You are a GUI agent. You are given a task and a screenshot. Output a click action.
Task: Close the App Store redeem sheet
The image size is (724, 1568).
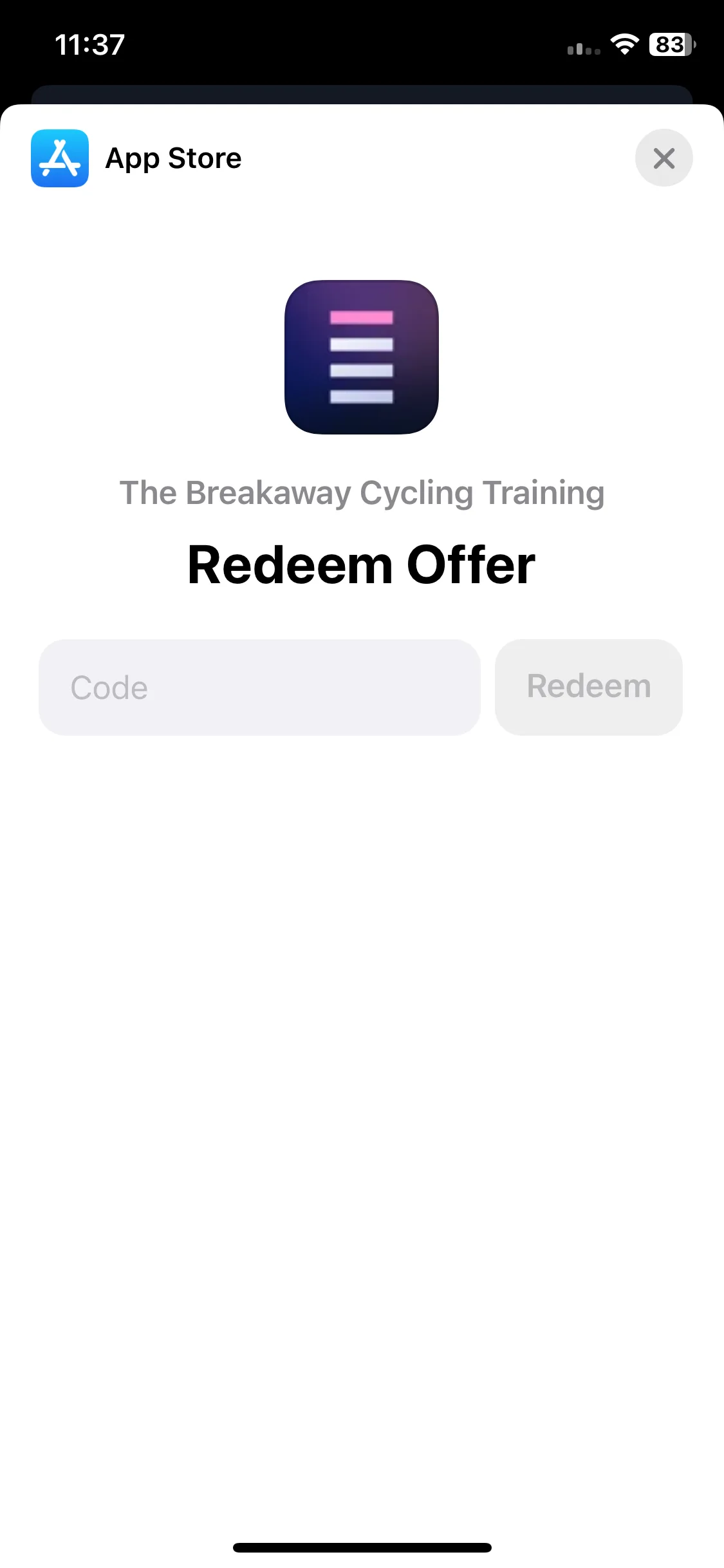(x=664, y=158)
